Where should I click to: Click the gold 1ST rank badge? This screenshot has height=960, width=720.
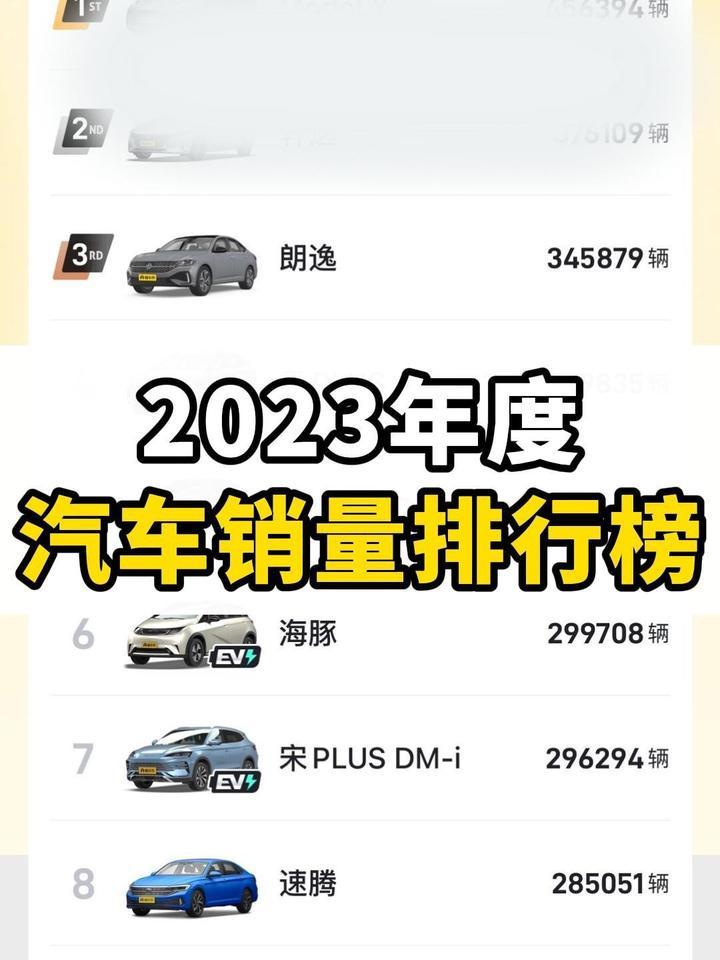tap(82, 10)
